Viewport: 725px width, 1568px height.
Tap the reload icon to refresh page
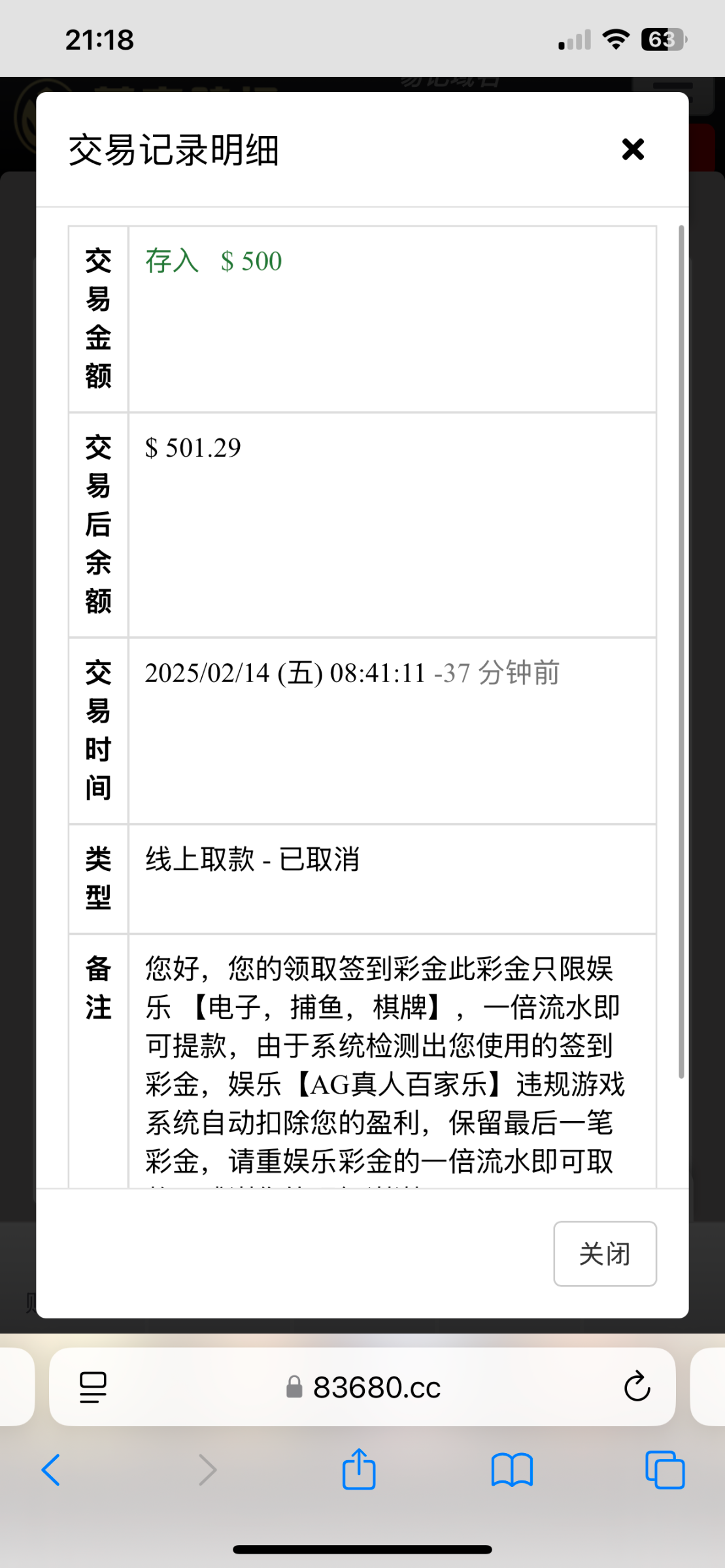tap(635, 1387)
